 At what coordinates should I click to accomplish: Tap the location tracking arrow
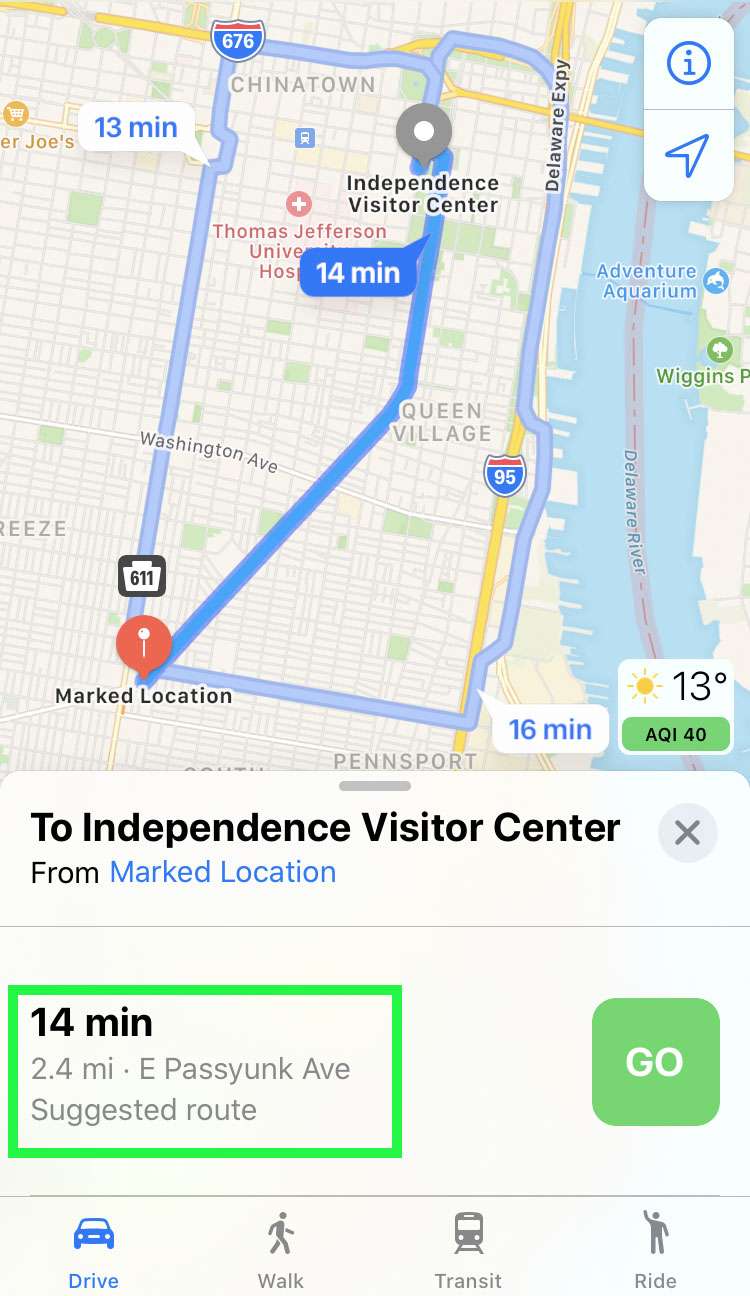[x=688, y=155]
